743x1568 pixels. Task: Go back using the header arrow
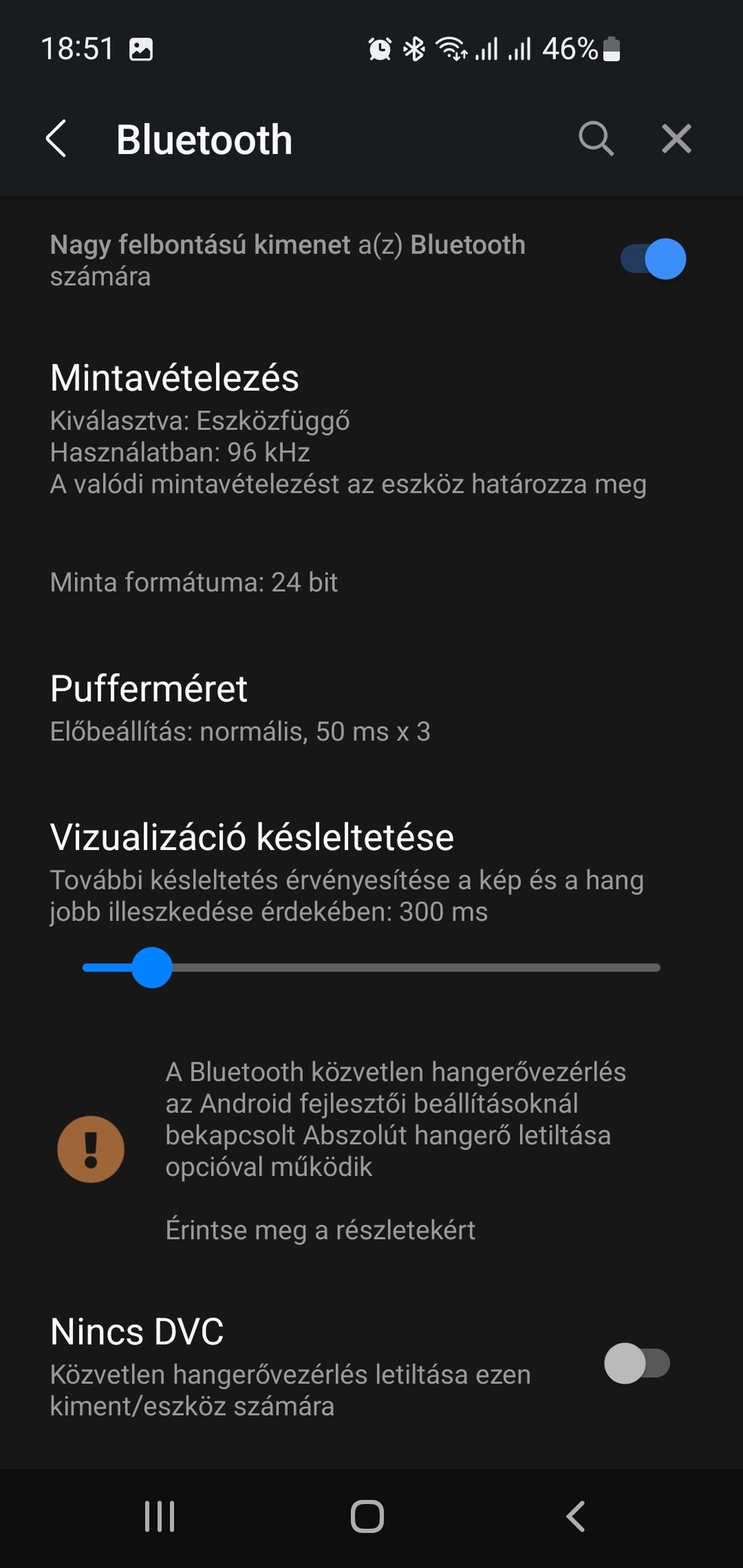(x=56, y=138)
